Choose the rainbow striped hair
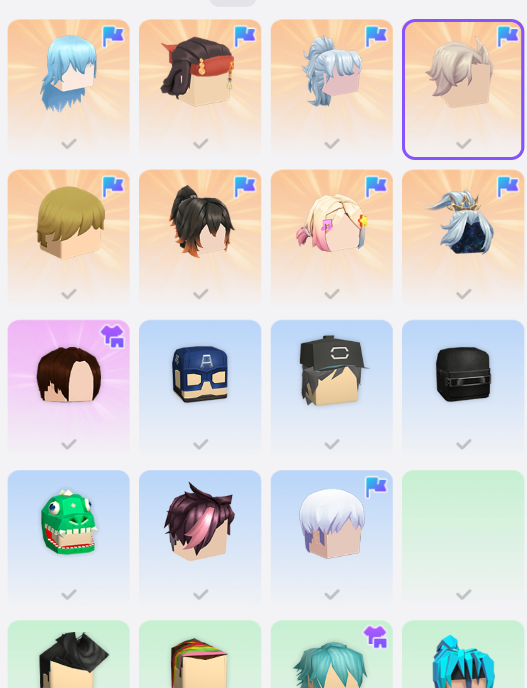Viewport: 527px width, 688px height. point(200,654)
